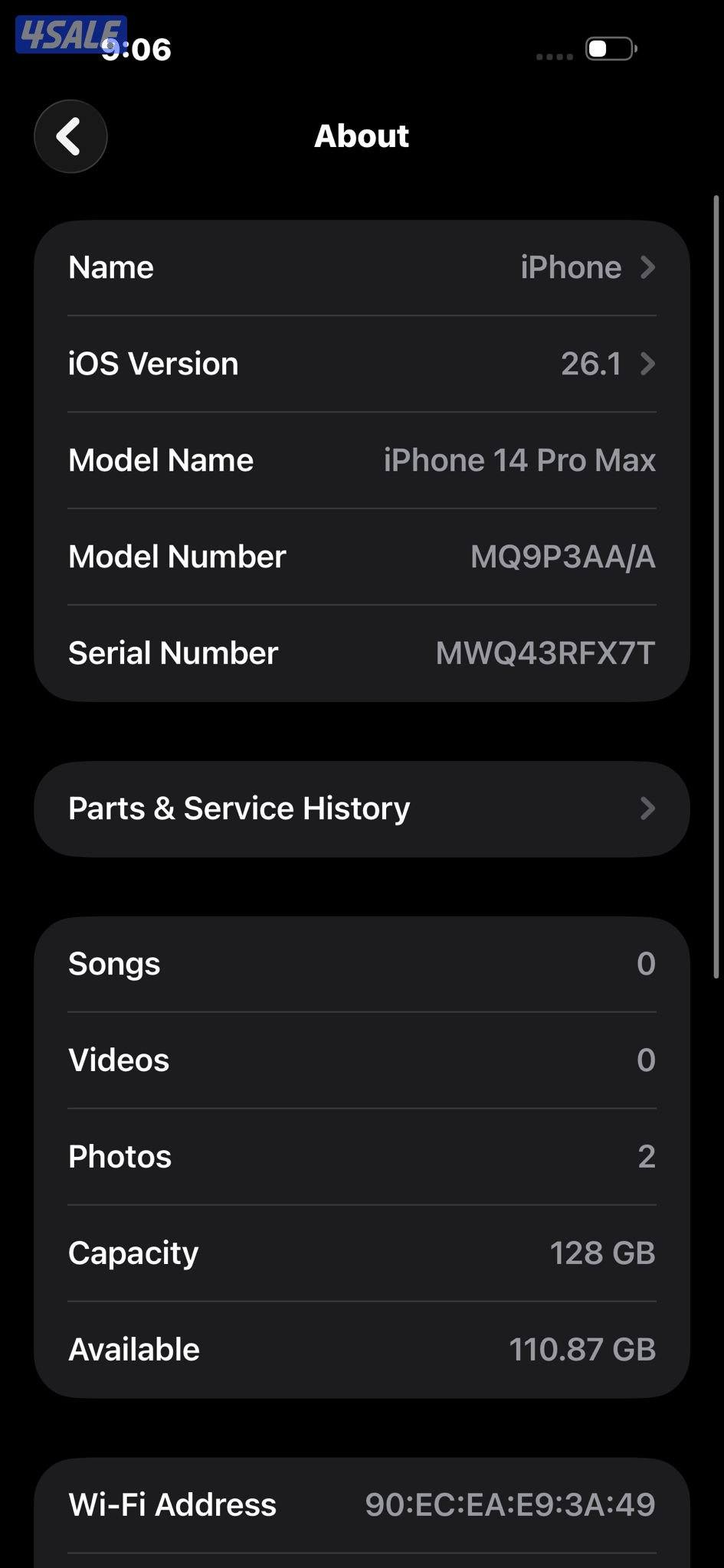Tap the Wi-Fi Address row
Viewport: 724px width, 1568px height.
pyautogui.click(x=362, y=1504)
